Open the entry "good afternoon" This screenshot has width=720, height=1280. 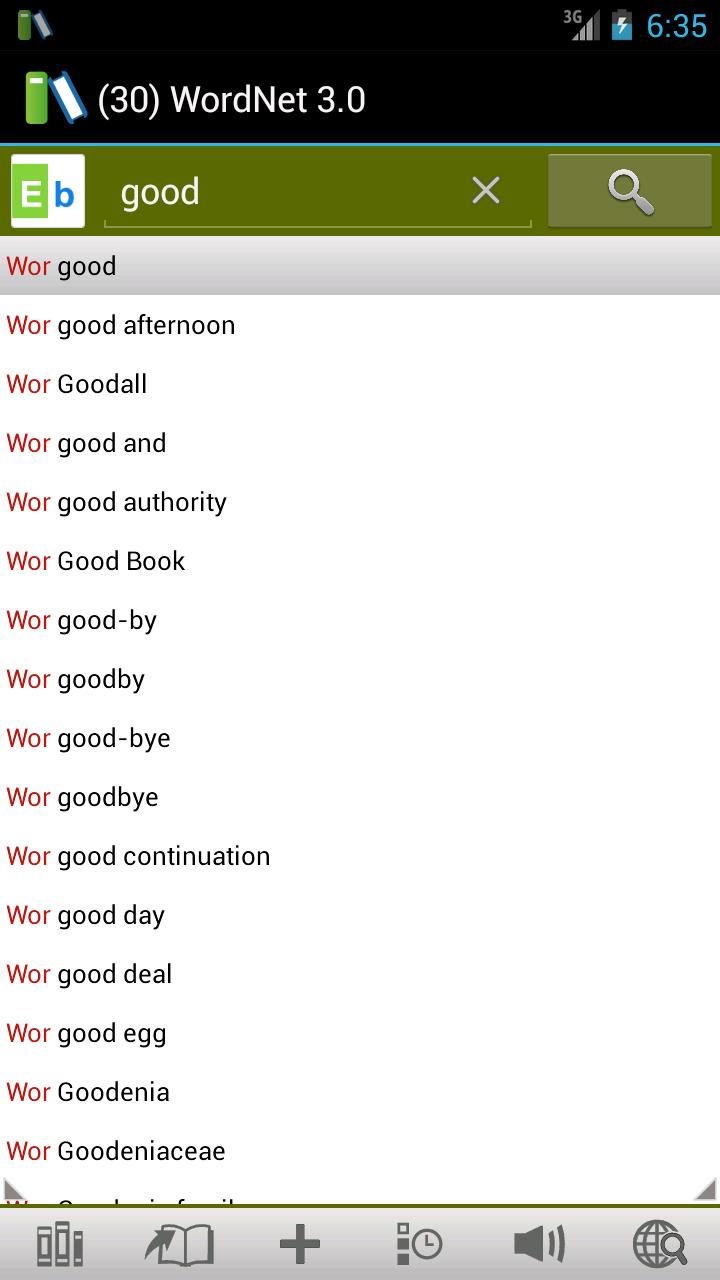[x=146, y=325]
